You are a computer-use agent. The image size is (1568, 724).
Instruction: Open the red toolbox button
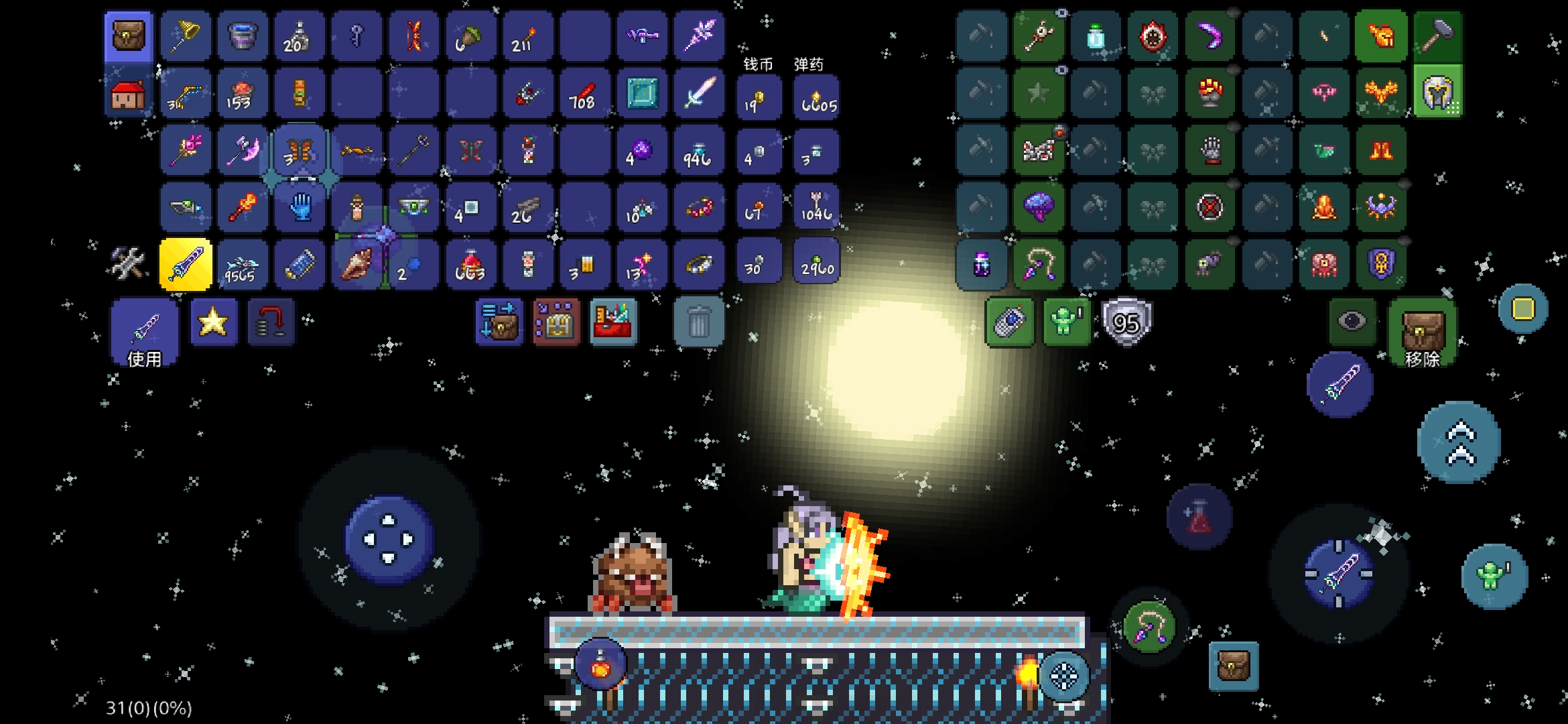[612, 323]
